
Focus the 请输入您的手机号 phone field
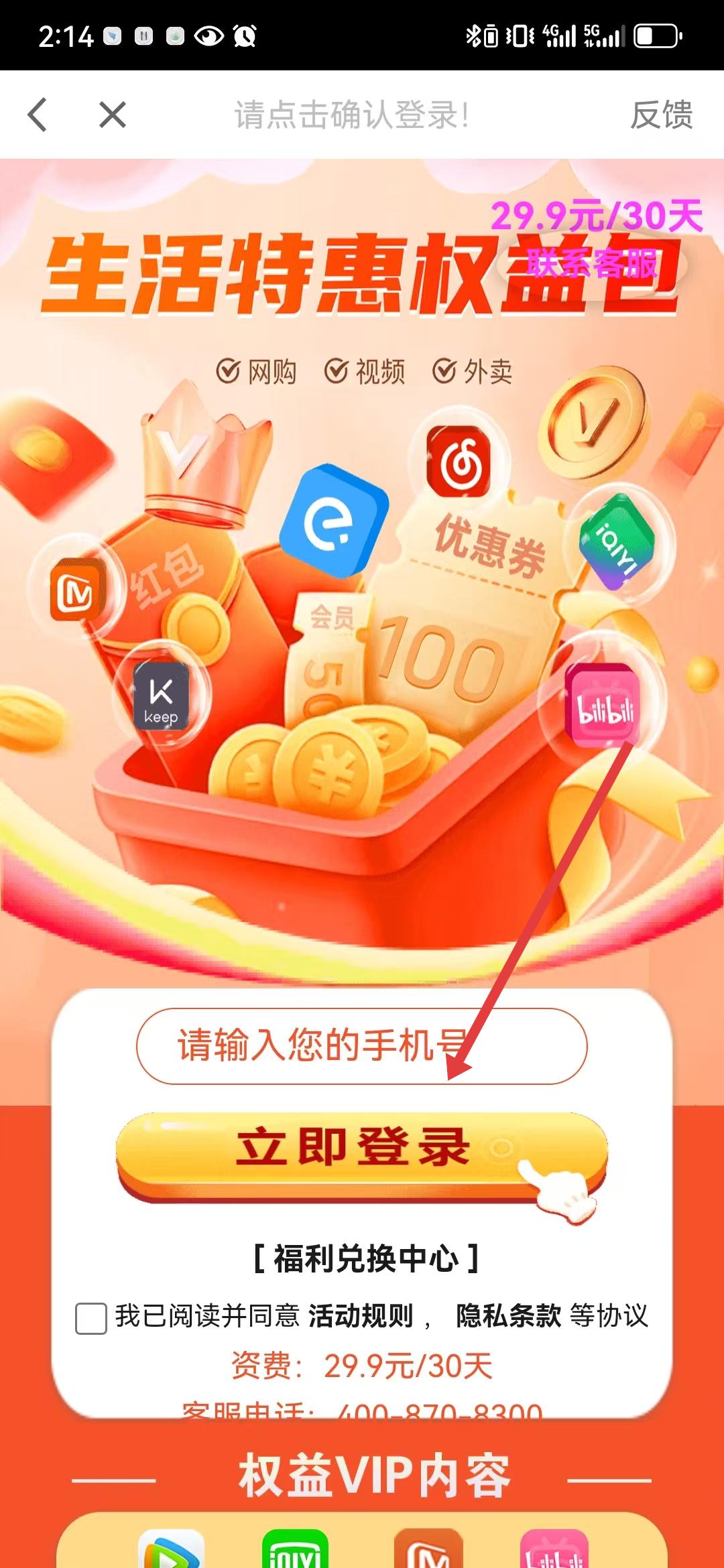point(362,1046)
